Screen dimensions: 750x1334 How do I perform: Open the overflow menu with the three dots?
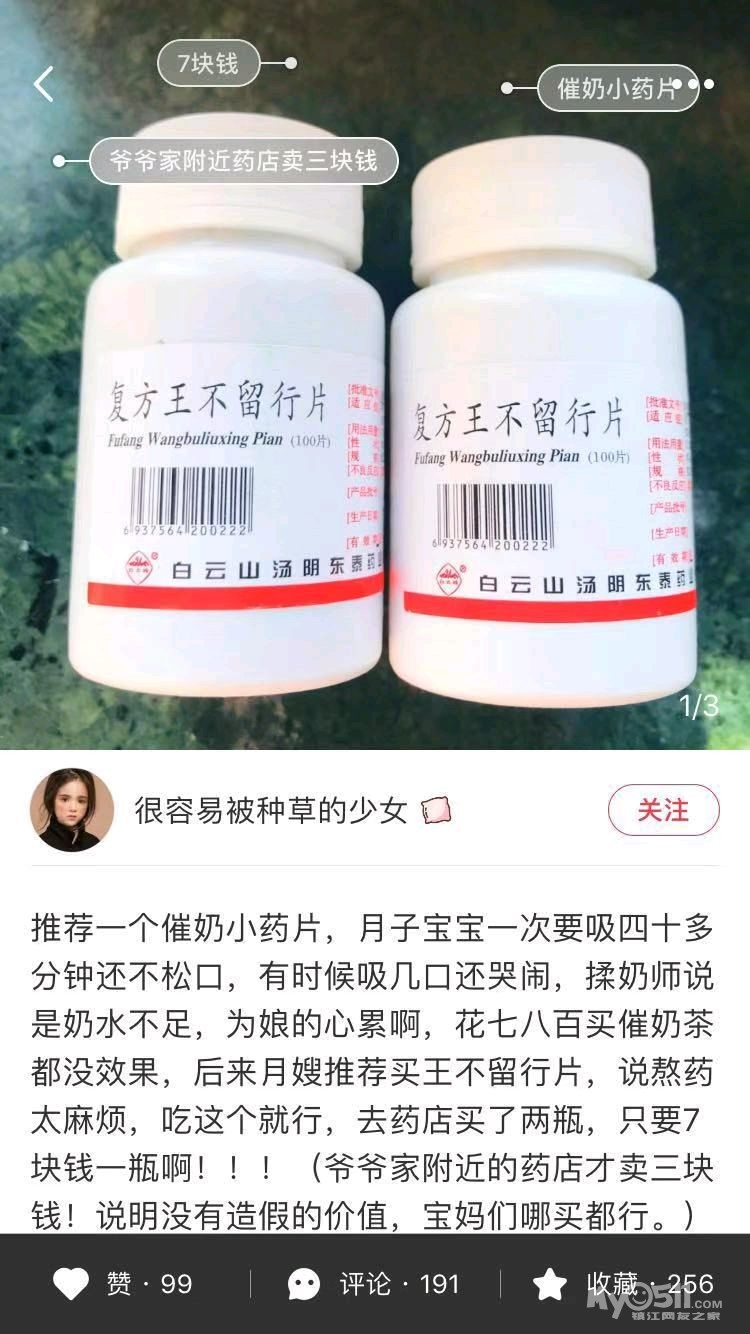click(x=697, y=85)
